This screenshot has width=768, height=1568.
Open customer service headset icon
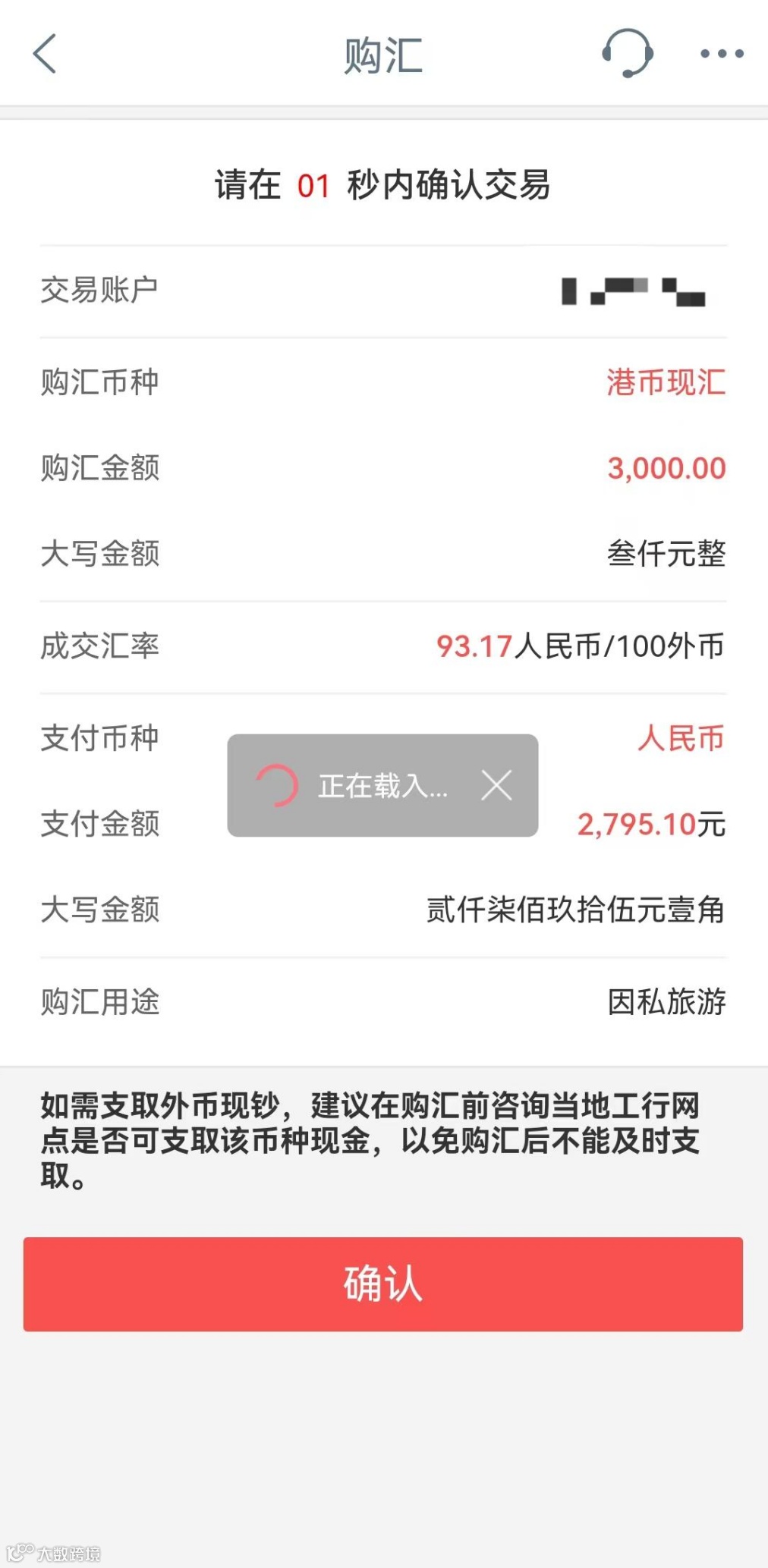627,54
